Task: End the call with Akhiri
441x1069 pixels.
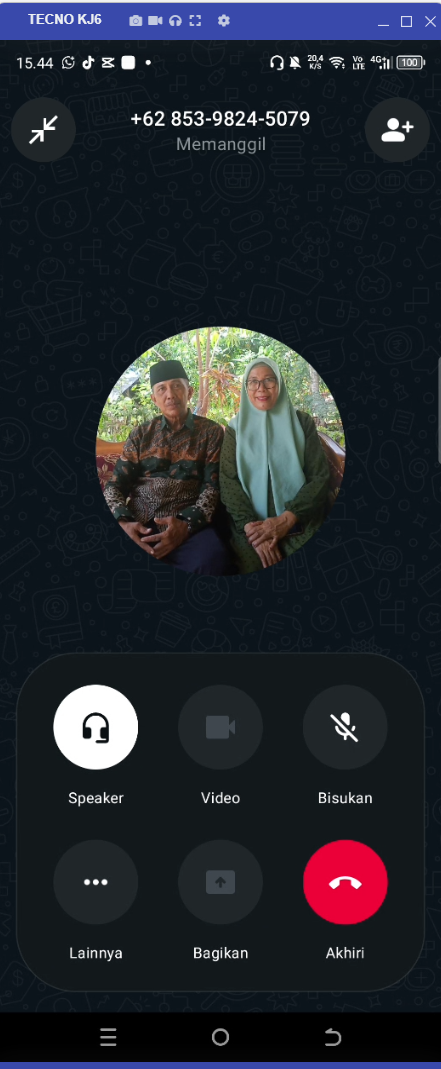Action: [345, 882]
